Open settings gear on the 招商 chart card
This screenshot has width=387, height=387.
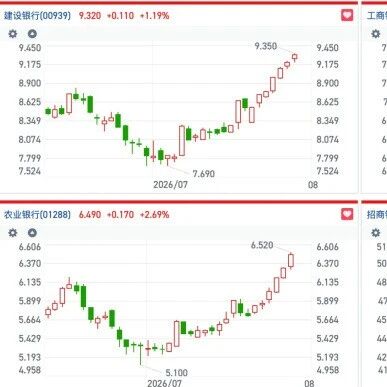(376, 233)
